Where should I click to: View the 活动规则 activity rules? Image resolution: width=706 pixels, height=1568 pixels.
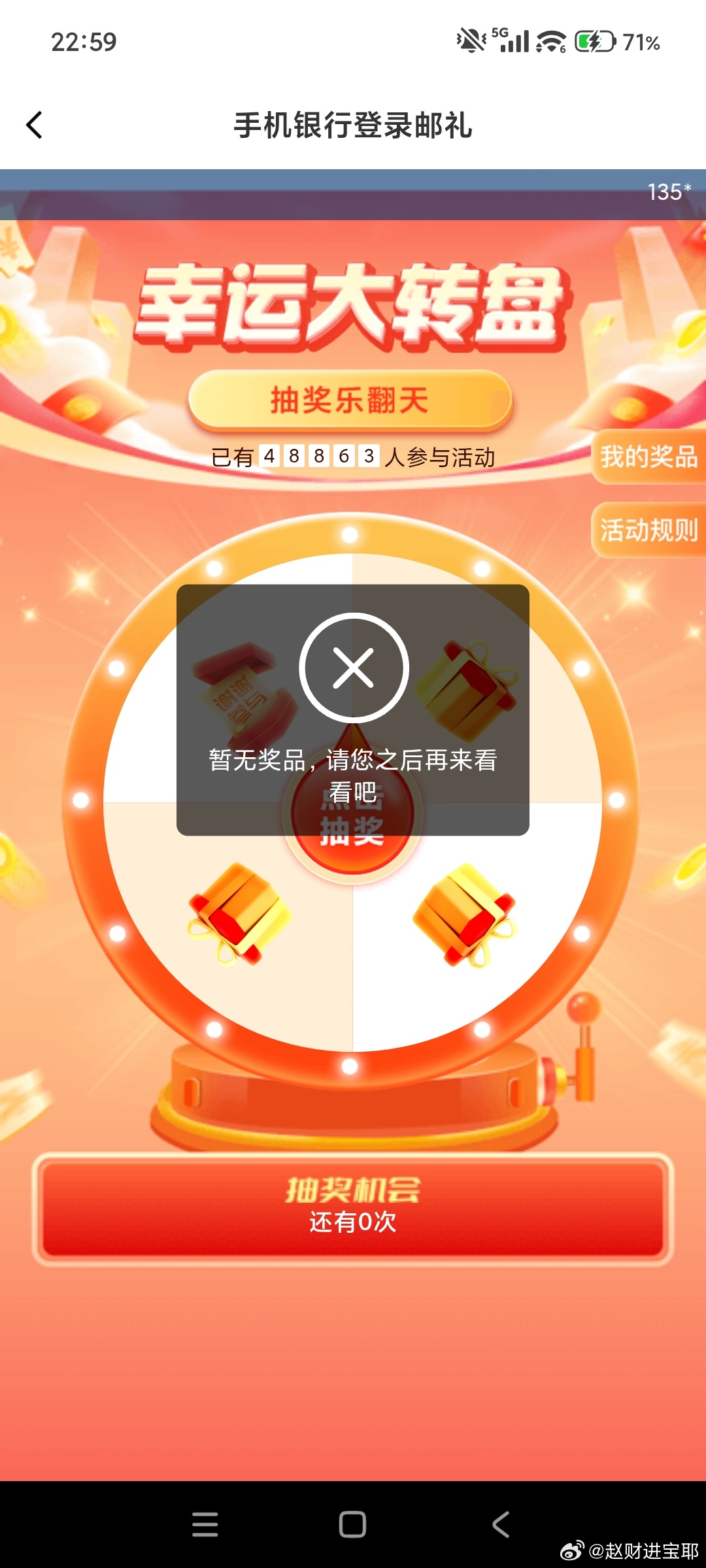(x=648, y=530)
